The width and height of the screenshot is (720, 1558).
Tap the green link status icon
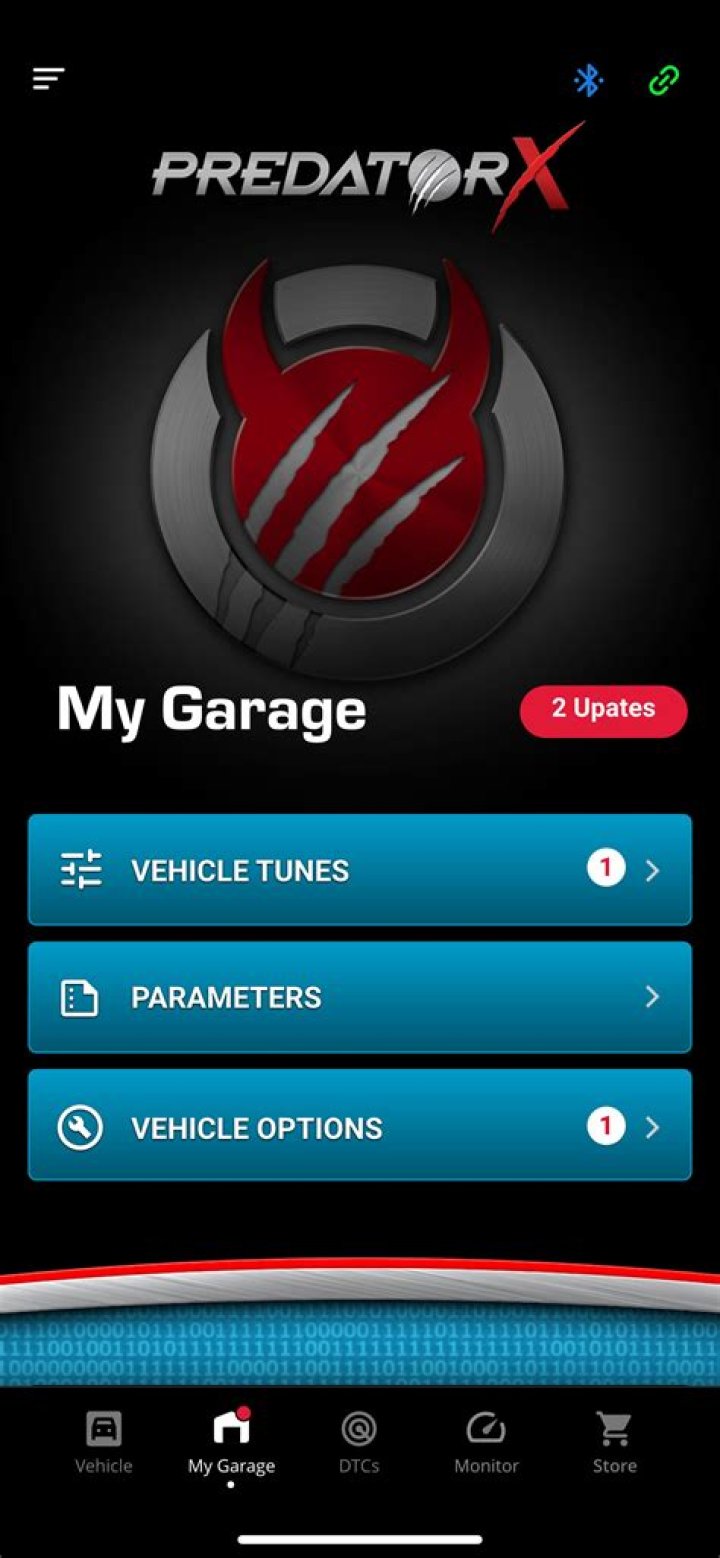click(664, 80)
